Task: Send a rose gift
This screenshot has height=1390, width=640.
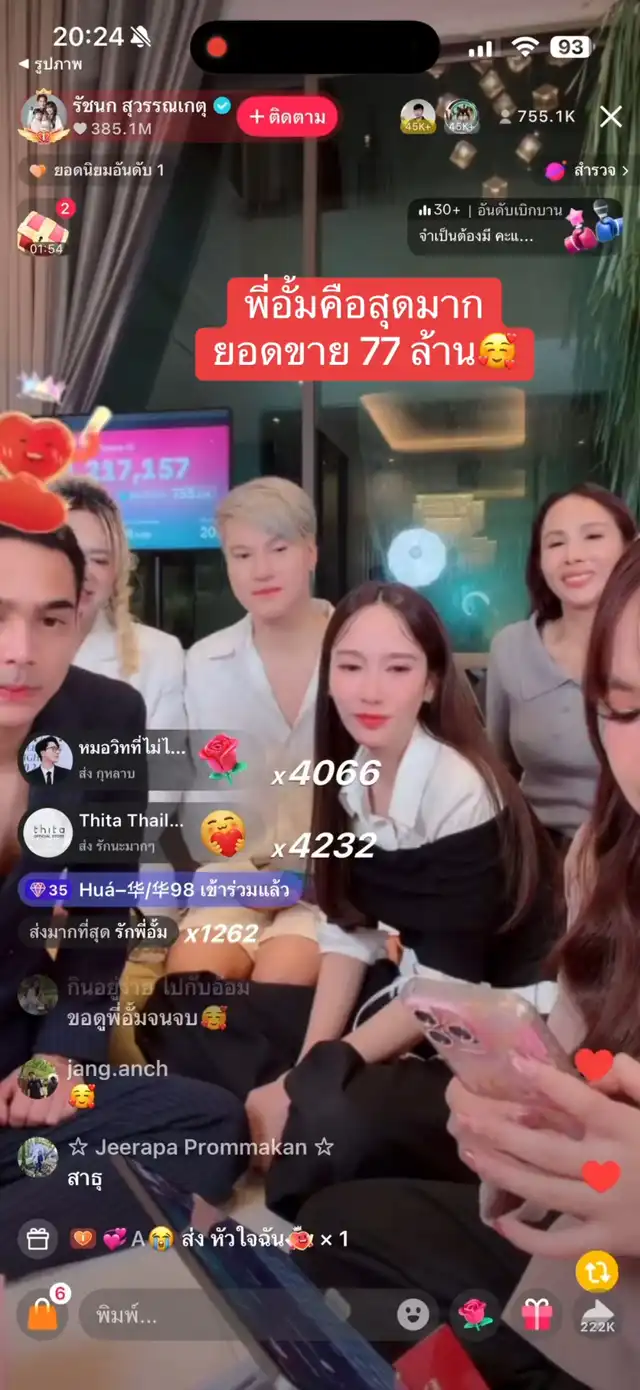Action: (x=475, y=1314)
